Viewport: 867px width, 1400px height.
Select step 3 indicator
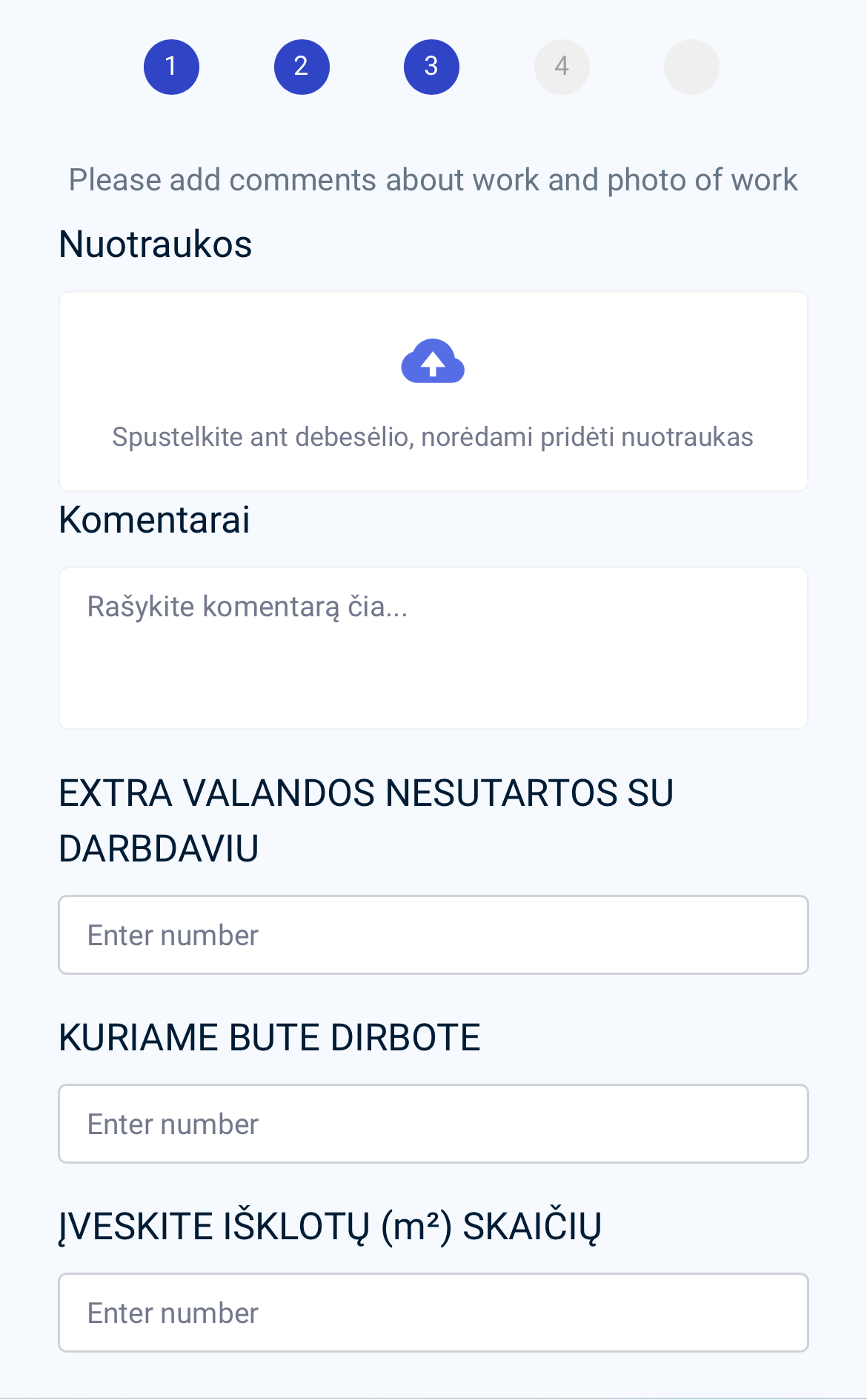pos(431,67)
